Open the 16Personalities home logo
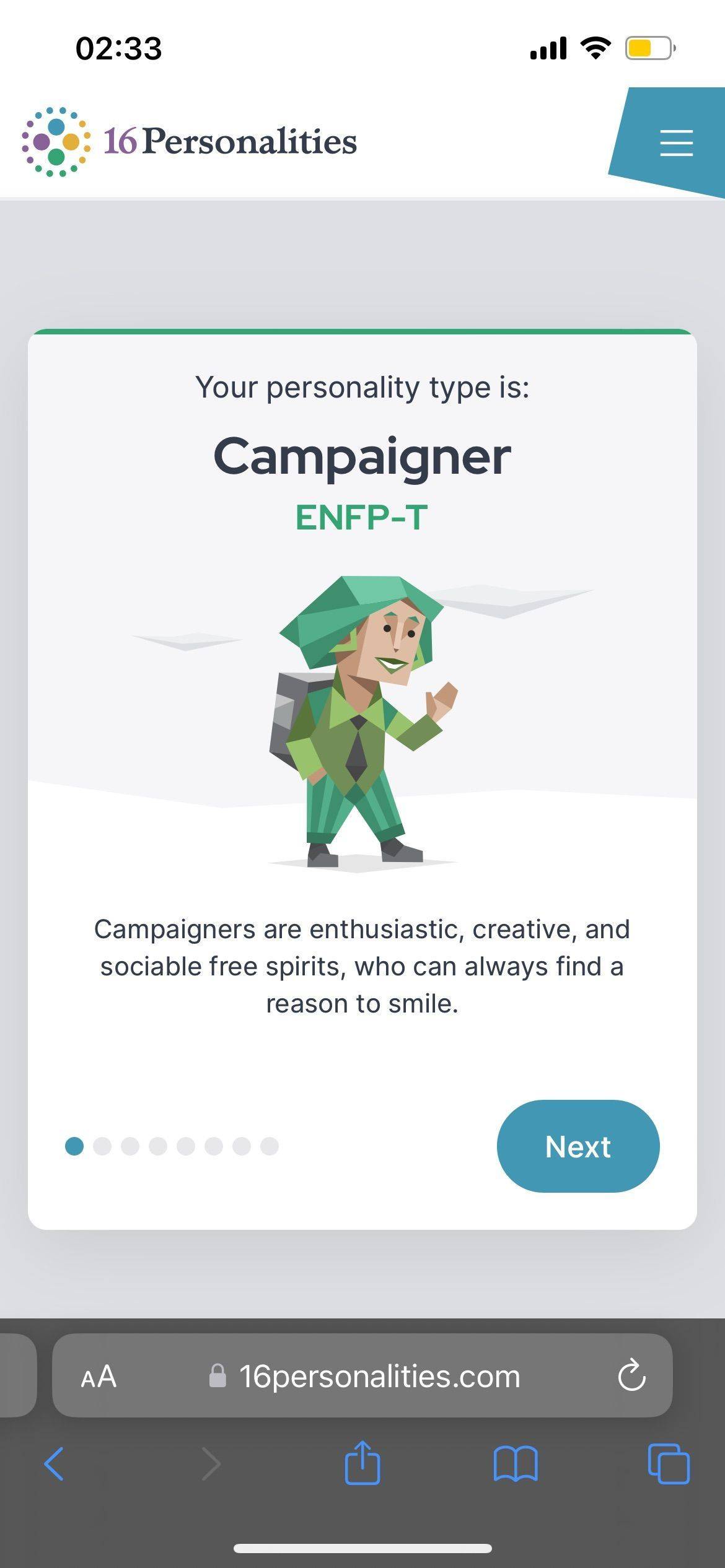725x1568 pixels. (x=189, y=142)
